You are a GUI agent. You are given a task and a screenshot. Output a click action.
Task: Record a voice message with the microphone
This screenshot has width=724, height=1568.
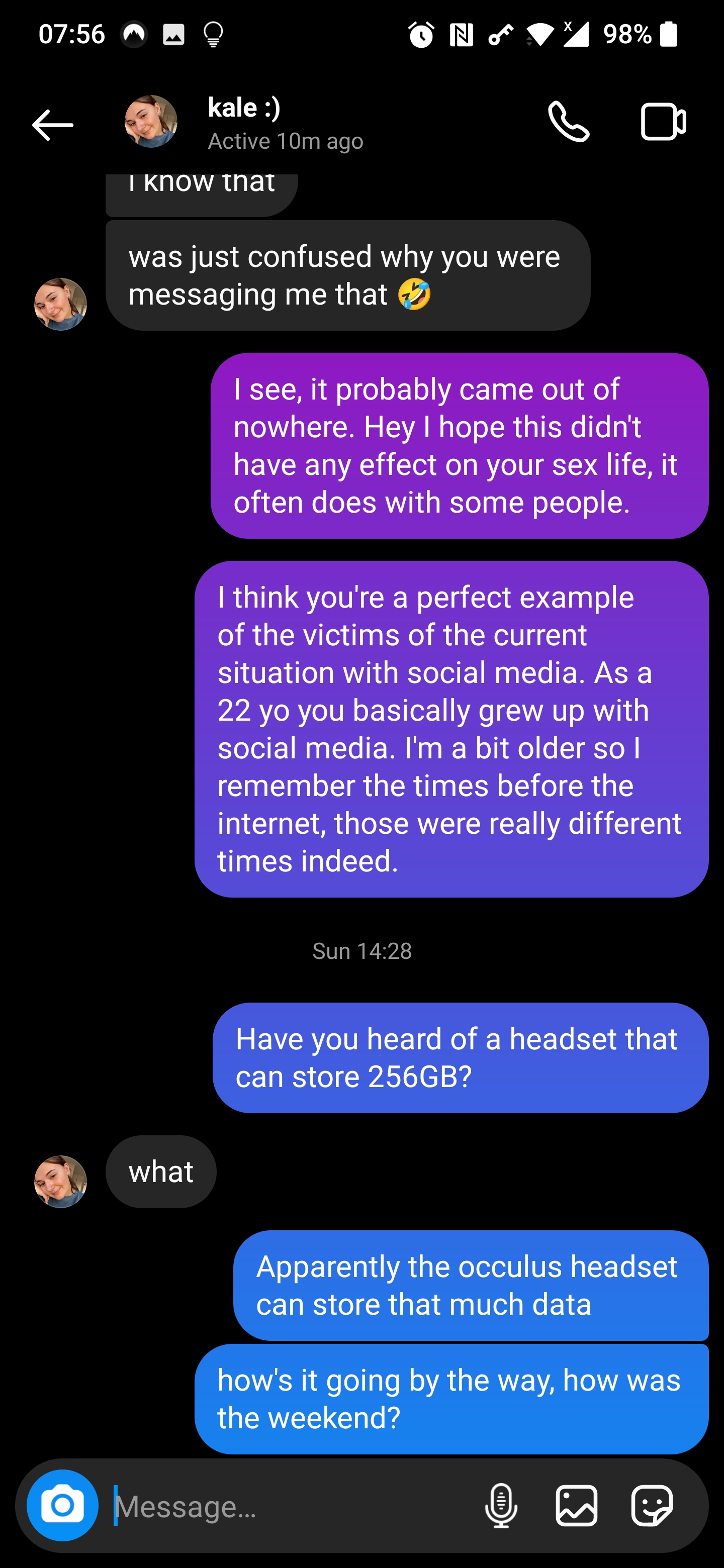(x=501, y=1506)
